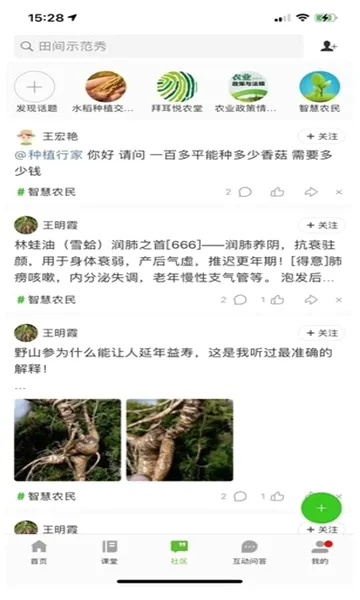Viewport: 360px width, 600px height.
Task: Open the 水稻种植交流 topic
Action: click(x=106, y=87)
